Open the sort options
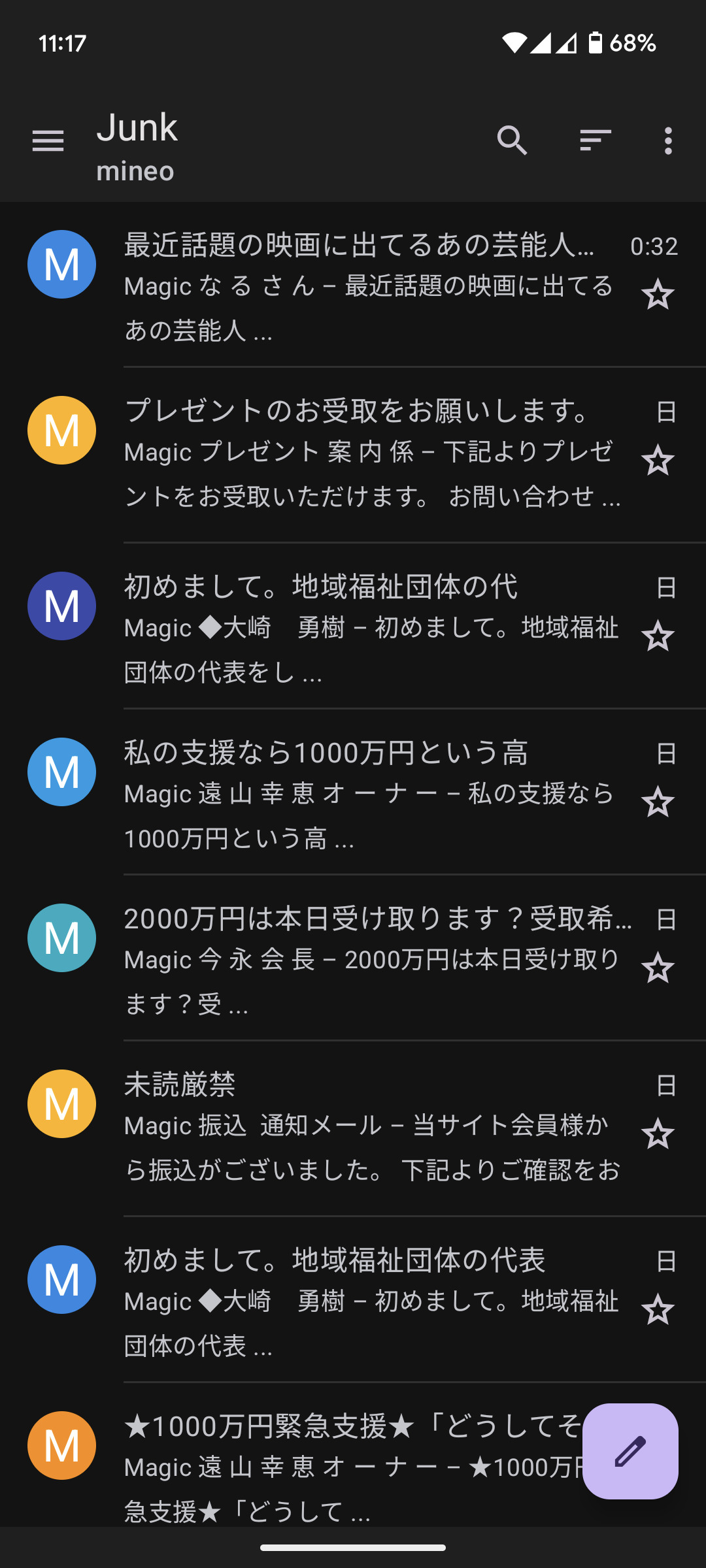The width and height of the screenshot is (706, 1568). point(595,140)
